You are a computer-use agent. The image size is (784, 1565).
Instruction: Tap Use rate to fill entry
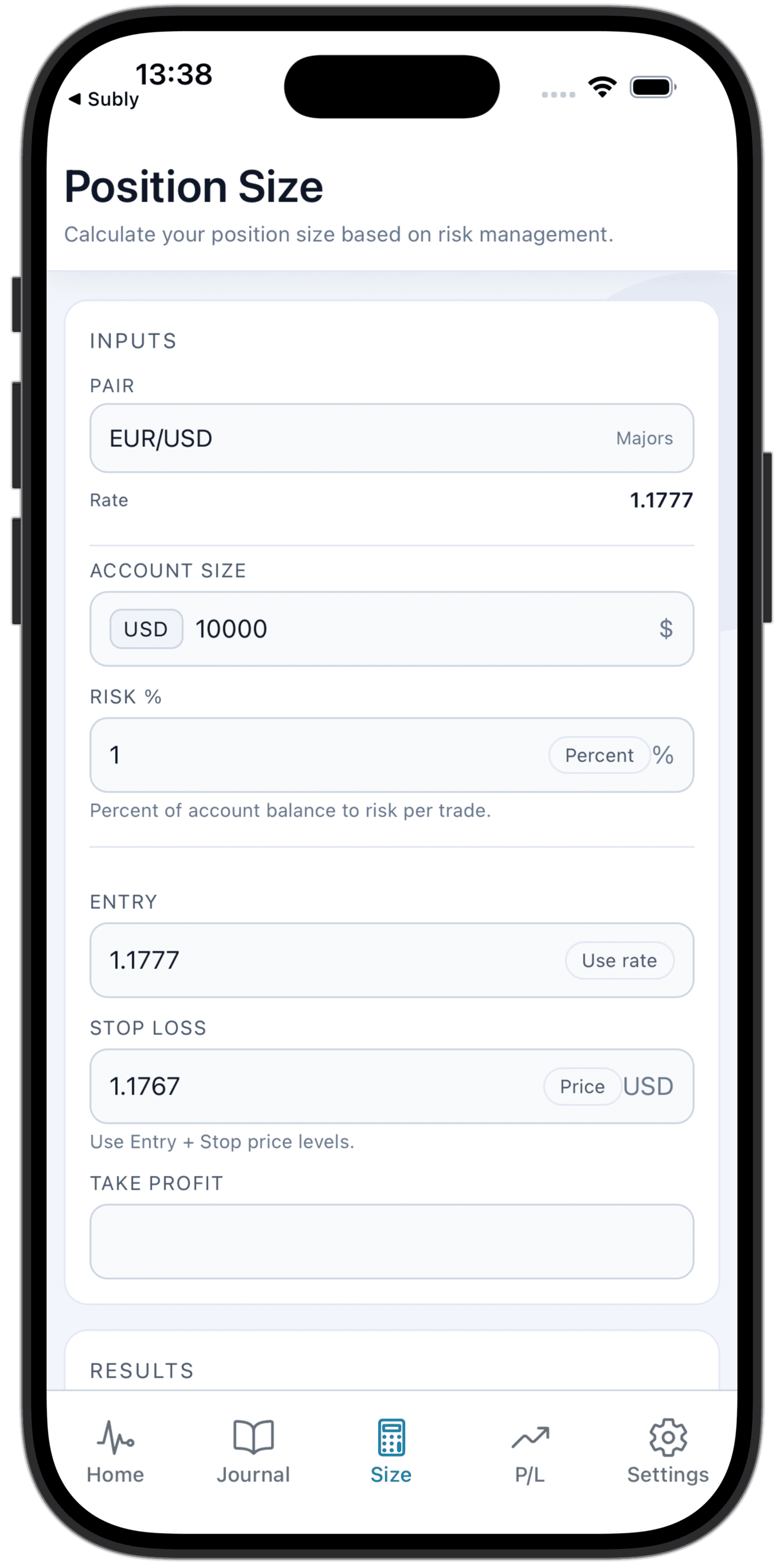tap(619, 960)
